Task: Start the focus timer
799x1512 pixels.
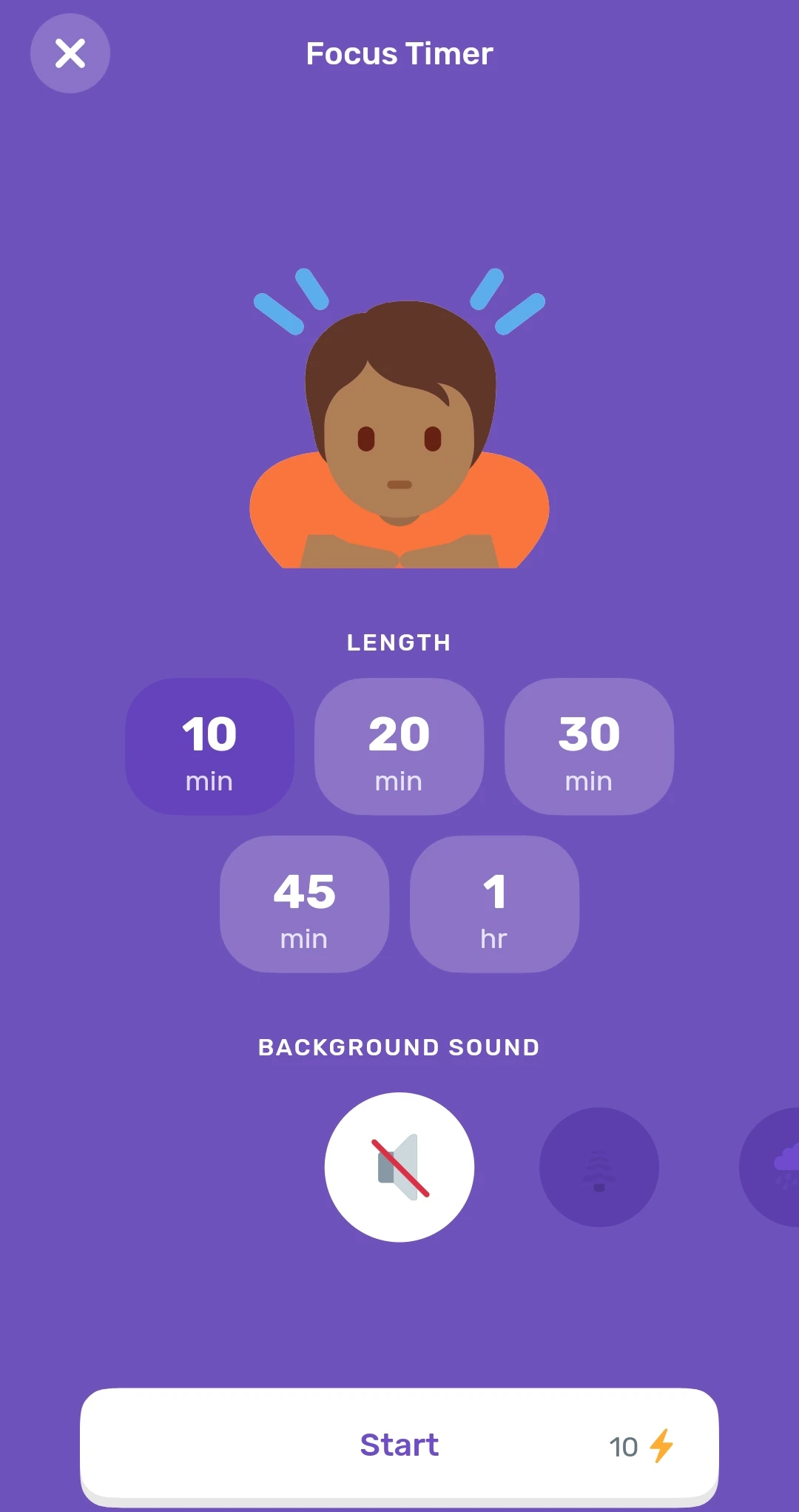Action: [399, 1445]
